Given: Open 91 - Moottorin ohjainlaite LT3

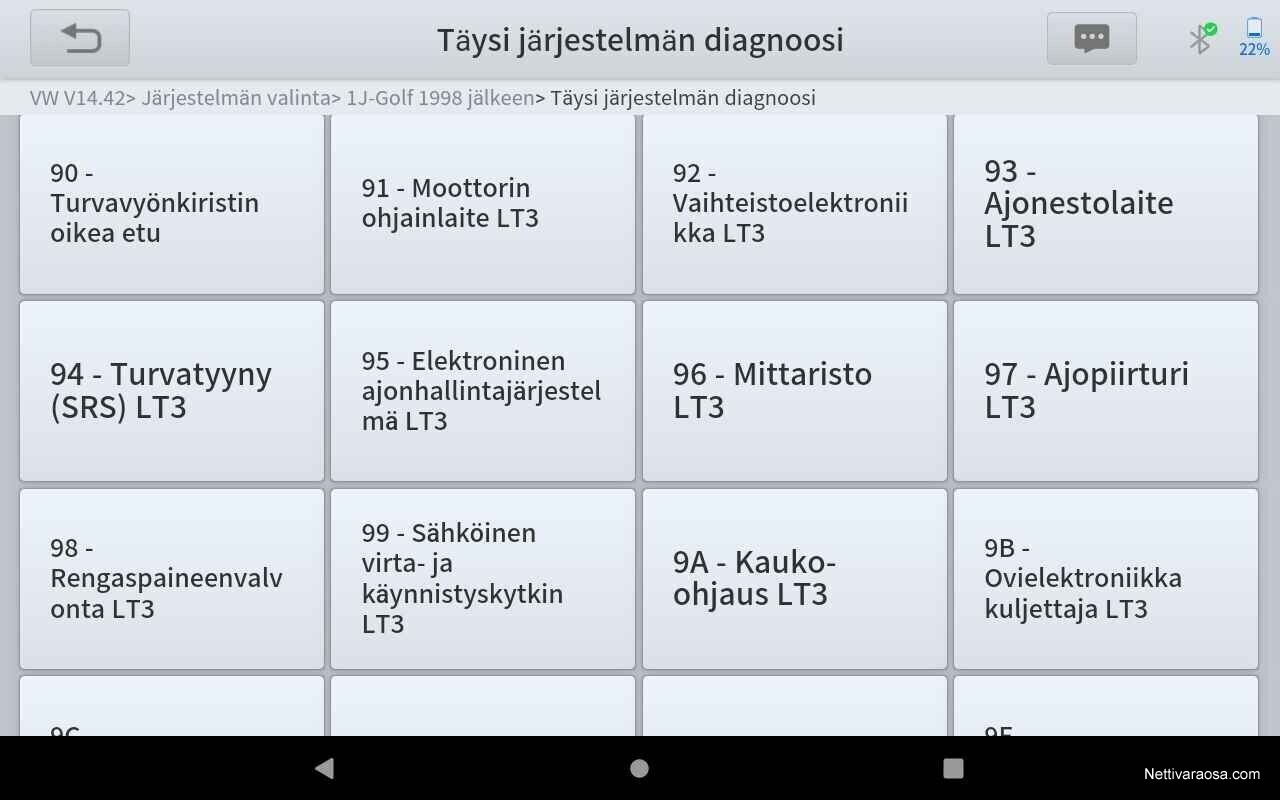Looking at the screenshot, I should point(483,203).
